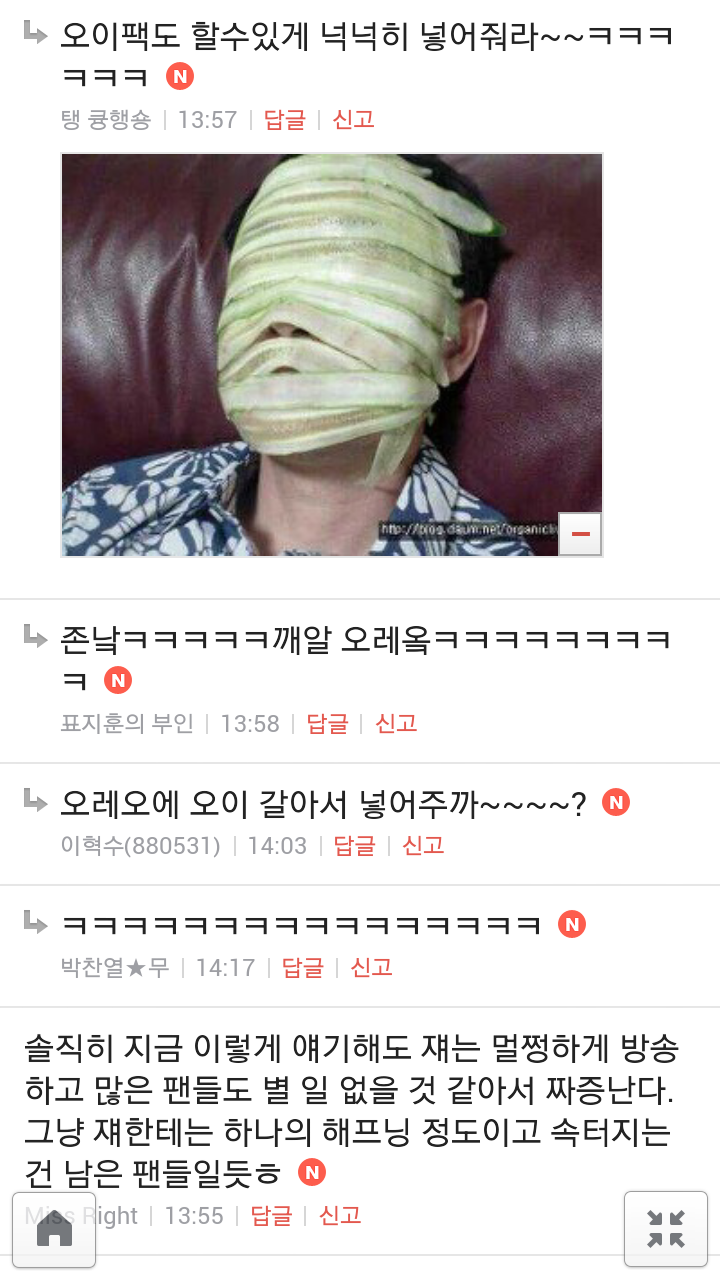Report 표지훈의 부인's comment
The height and width of the screenshot is (1280, 720).
click(x=396, y=724)
